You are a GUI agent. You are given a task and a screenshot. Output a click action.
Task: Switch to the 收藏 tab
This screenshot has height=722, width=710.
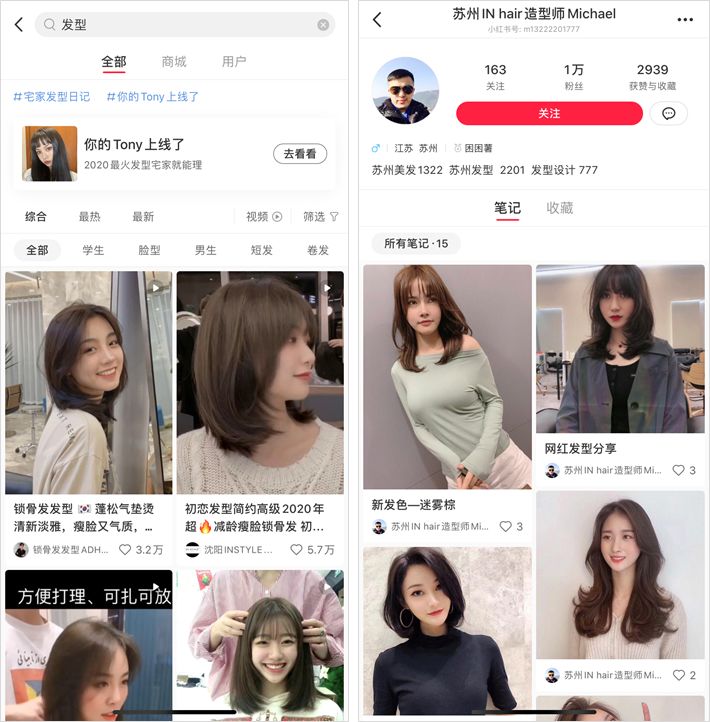559,208
